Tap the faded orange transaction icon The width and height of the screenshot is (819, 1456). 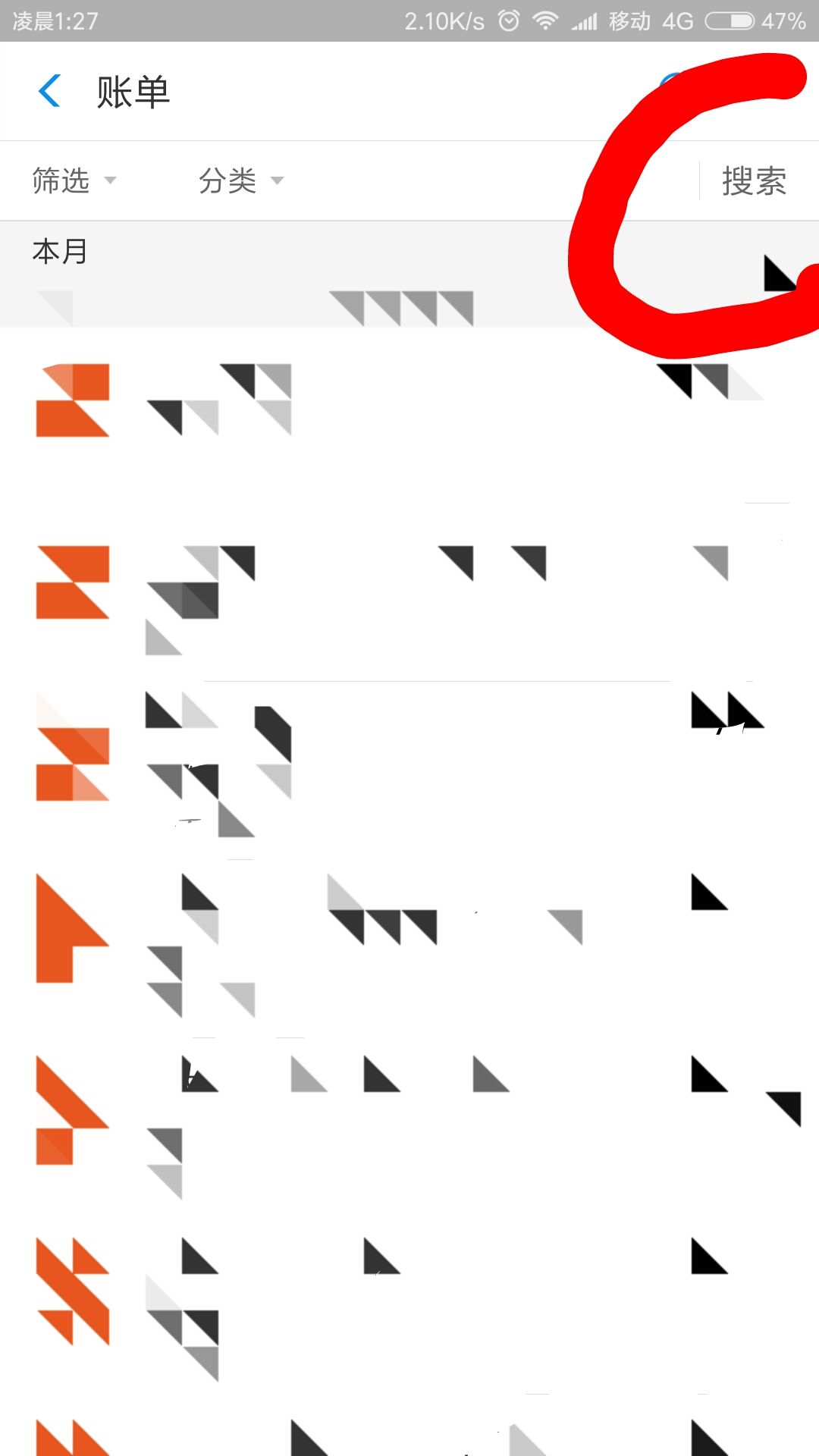coord(73,758)
